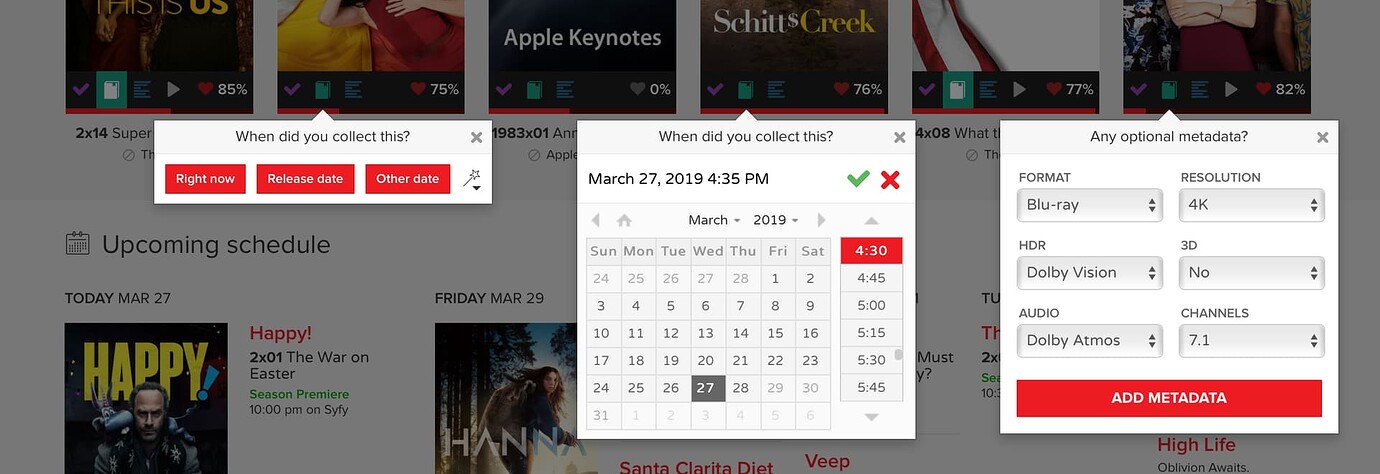Open the 2019 year dropdown
Screen dimensions: 1380x474
click(x=776, y=220)
